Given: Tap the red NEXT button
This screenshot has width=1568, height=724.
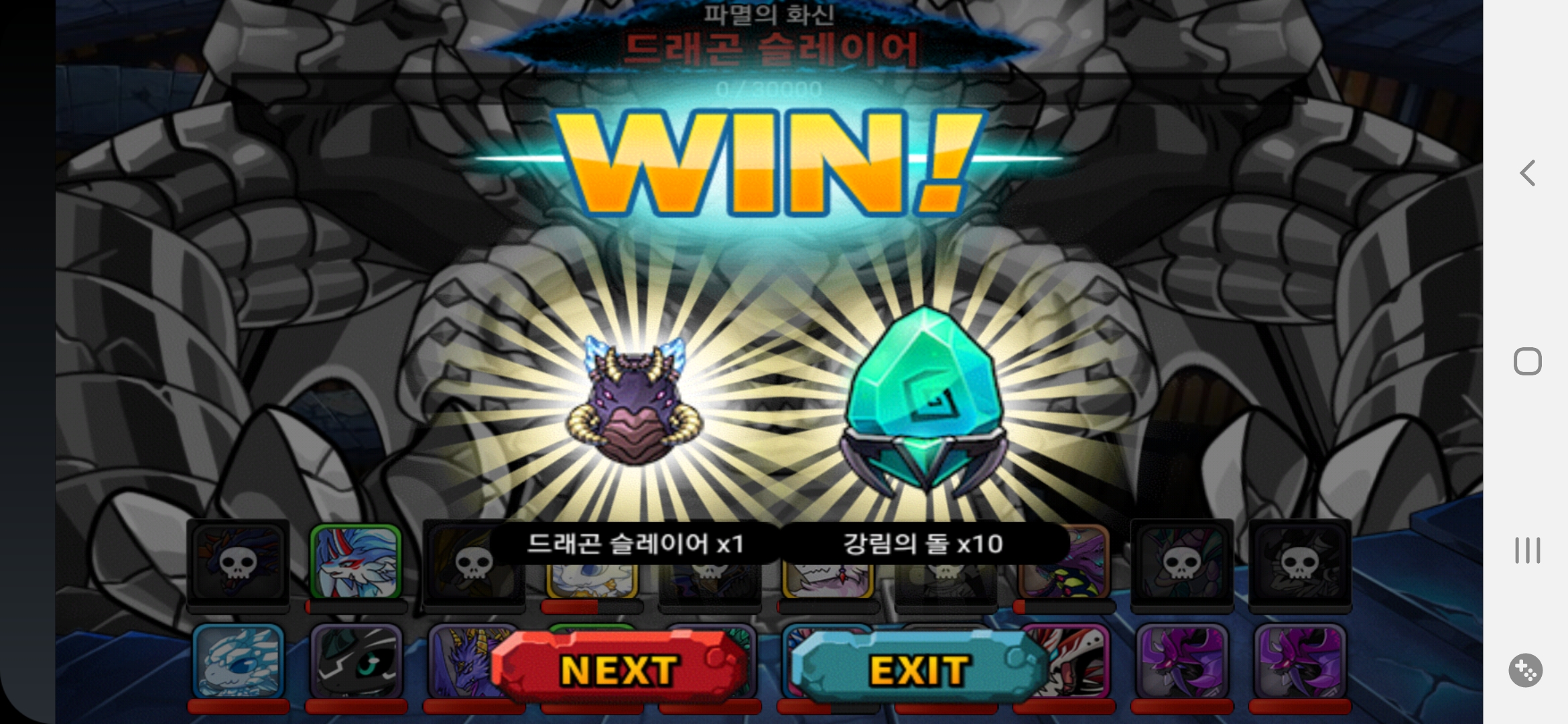Looking at the screenshot, I should tap(619, 669).
